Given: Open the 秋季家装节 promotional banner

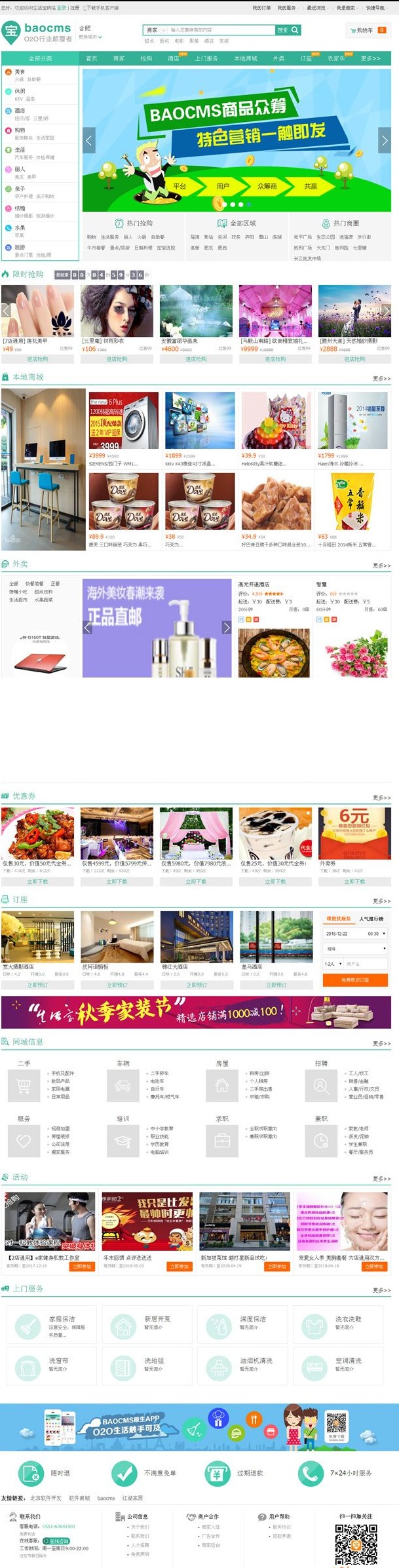Looking at the screenshot, I should pos(197,1012).
